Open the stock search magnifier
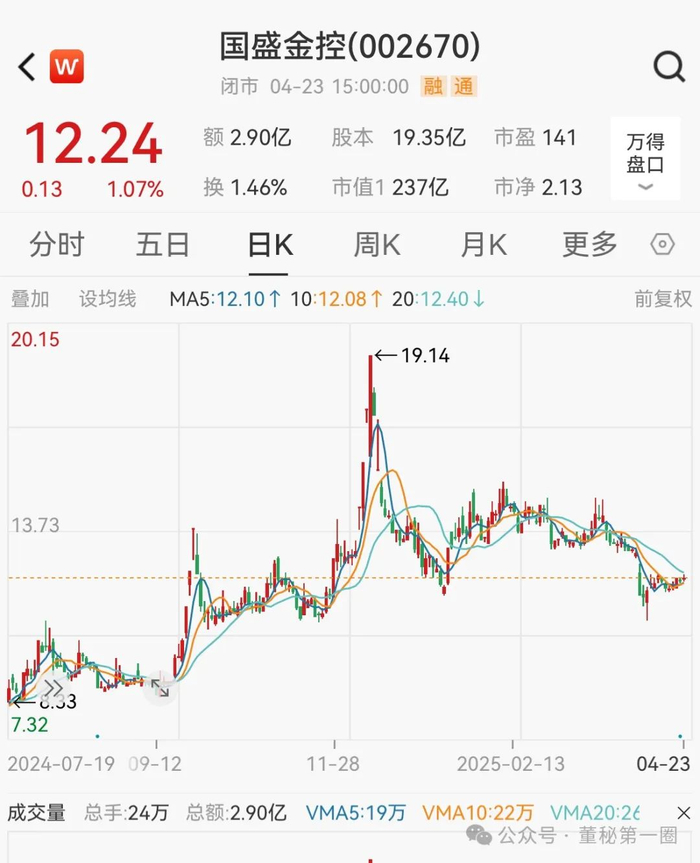This screenshot has height=863, width=700. (669, 67)
